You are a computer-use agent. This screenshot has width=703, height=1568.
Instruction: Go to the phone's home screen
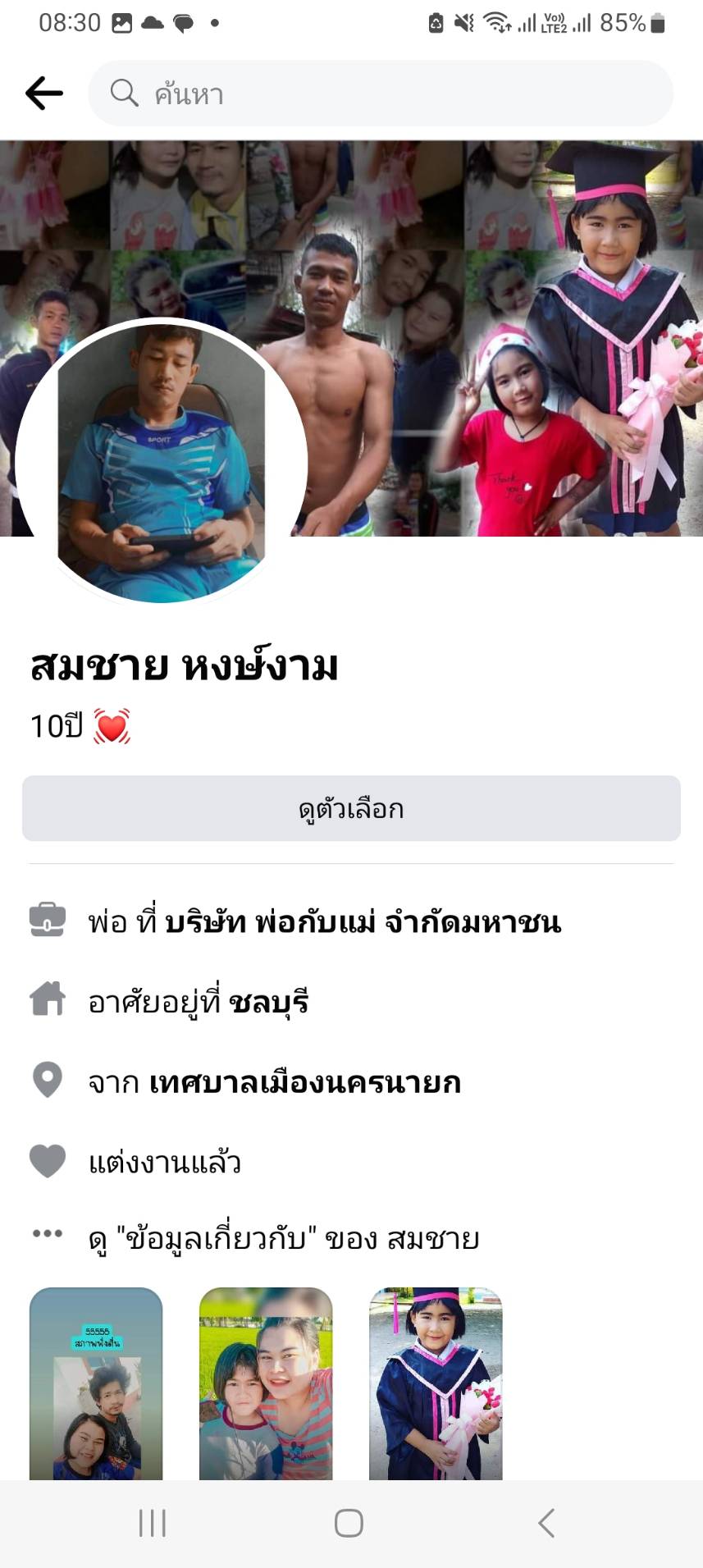pyautogui.click(x=349, y=1523)
